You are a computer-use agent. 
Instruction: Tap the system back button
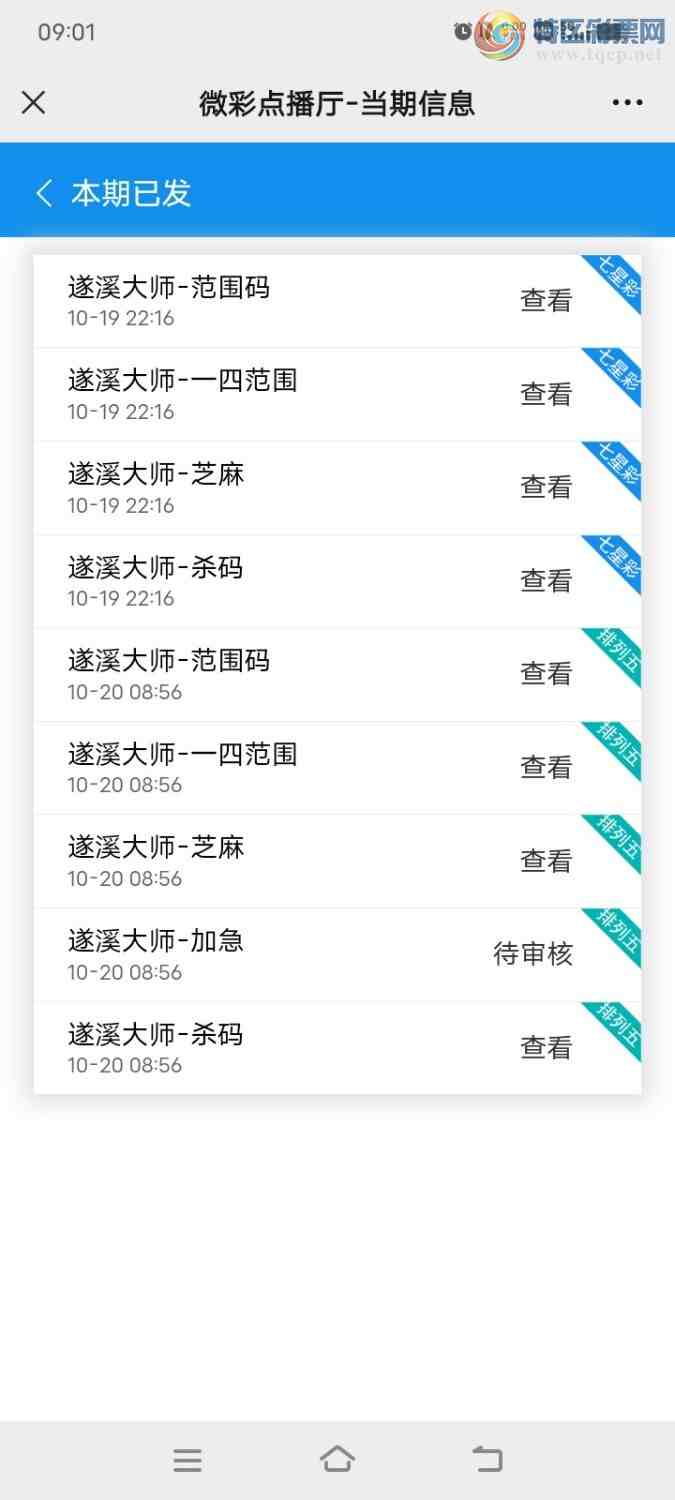487,1460
